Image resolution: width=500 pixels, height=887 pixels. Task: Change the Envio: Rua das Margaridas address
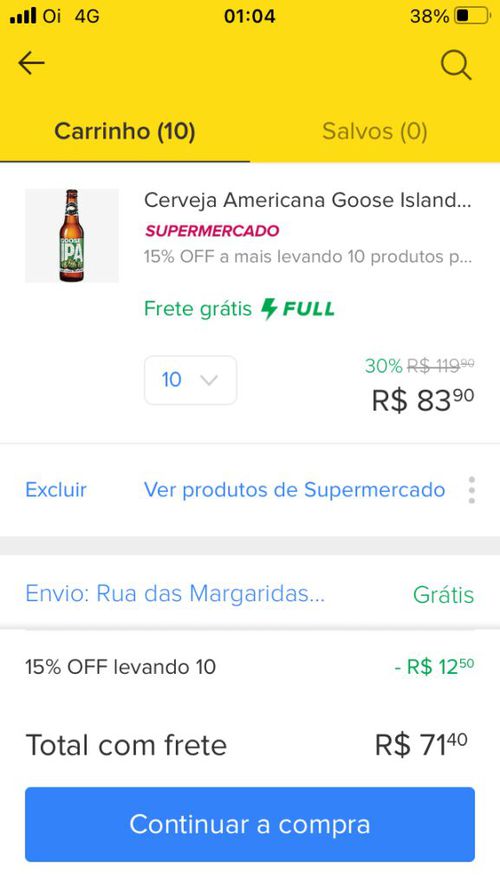click(175, 593)
